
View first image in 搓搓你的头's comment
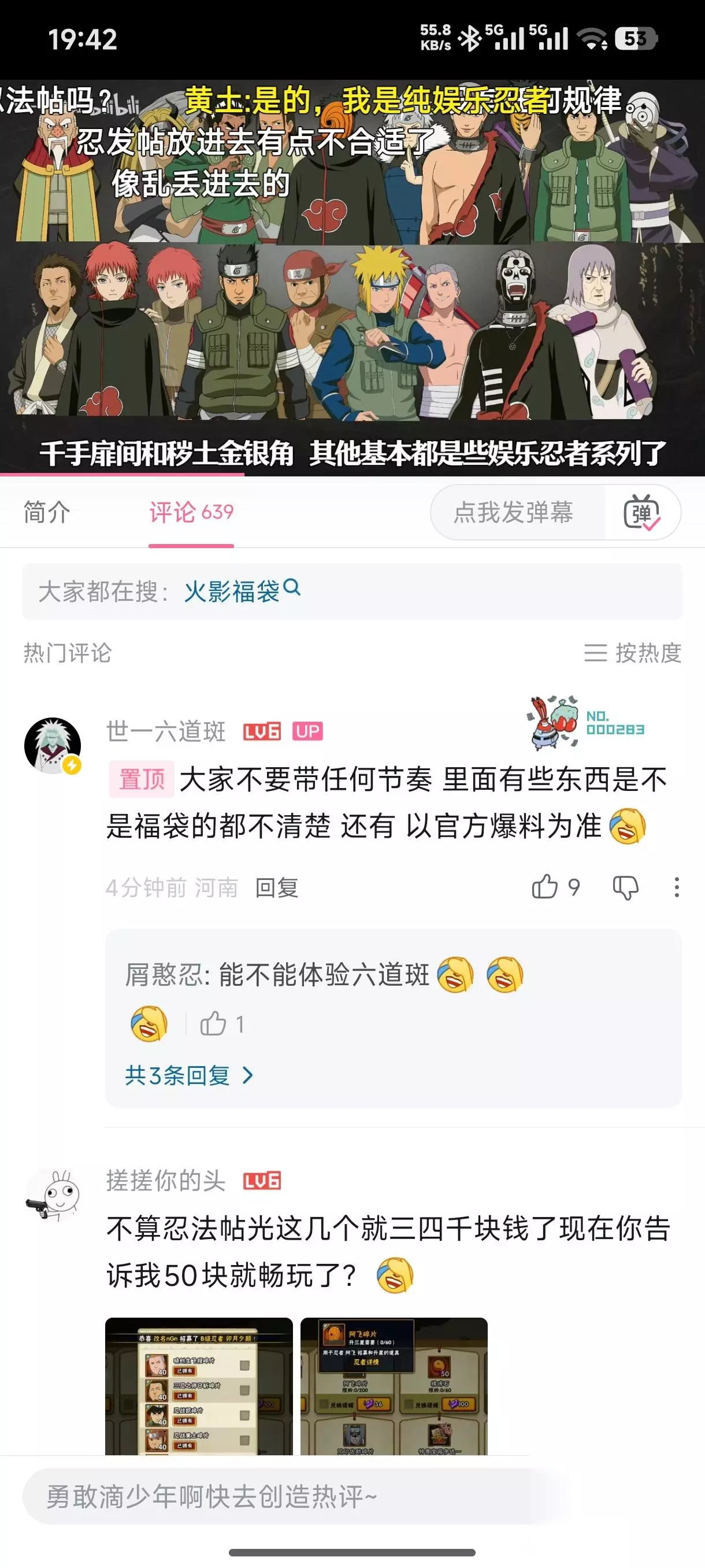point(199,1386)
